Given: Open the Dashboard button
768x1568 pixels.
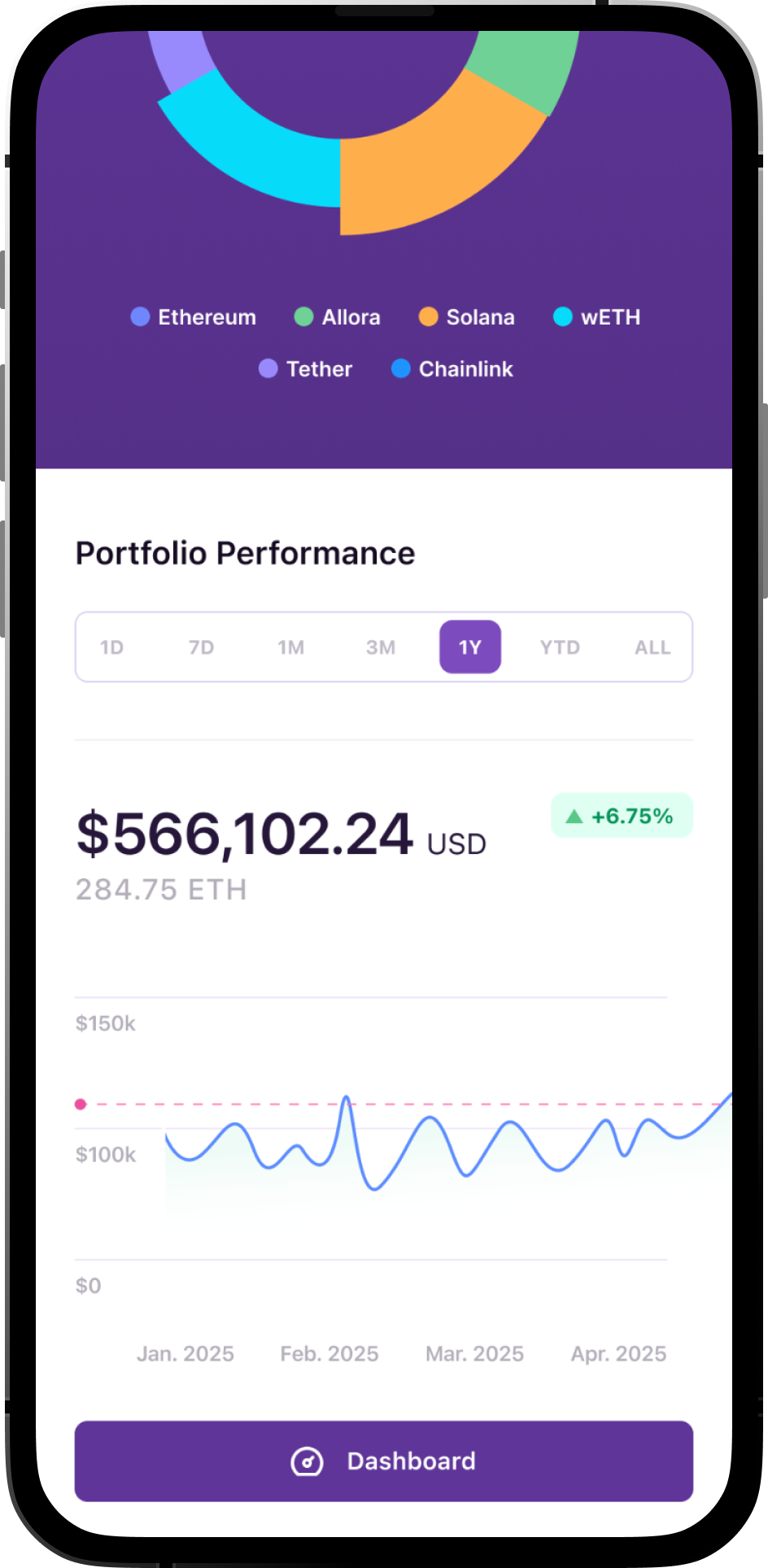Looking at the screenshot, I should (x=384, y=1461).
